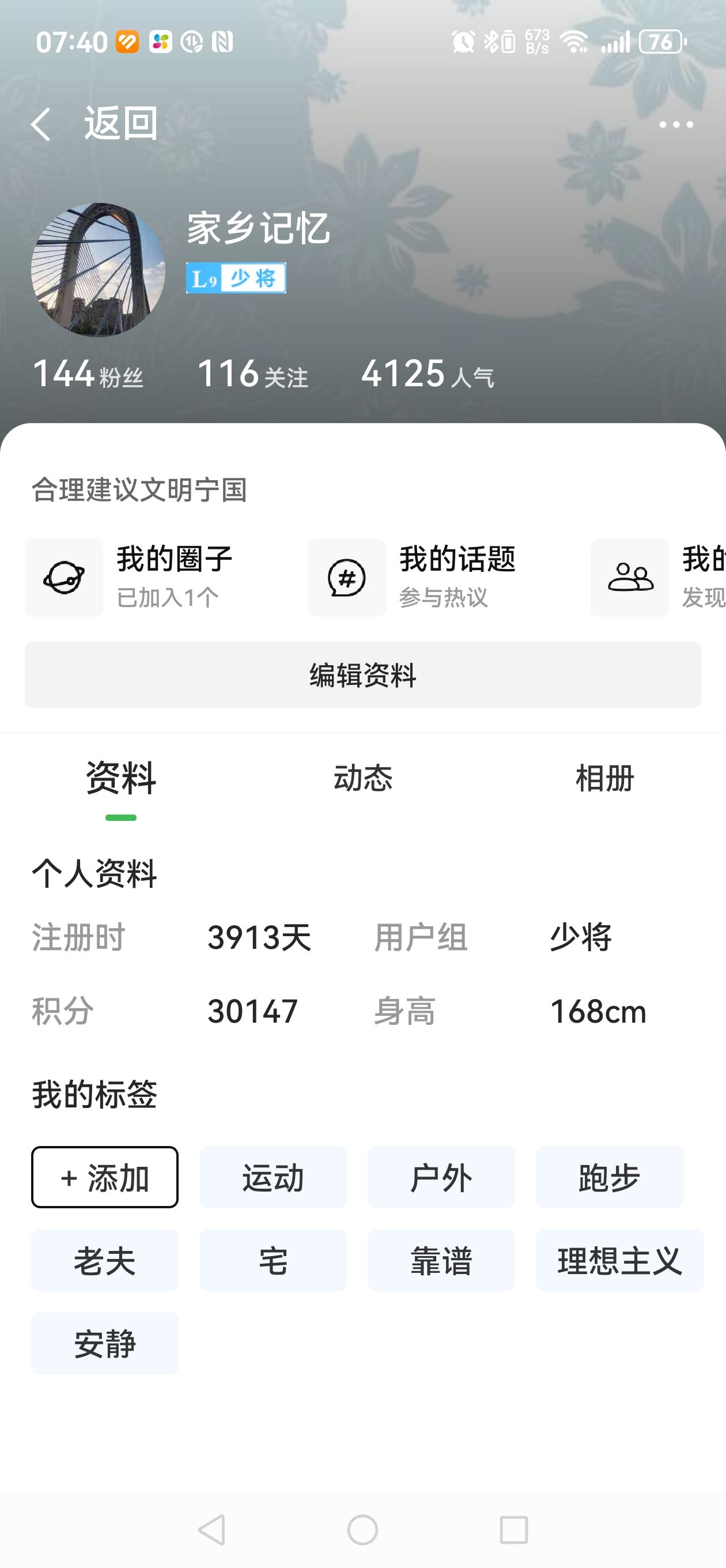Switch to the 动态 tab
The width and height of the screenshot is (726, 1568).
tap(362, 778)
